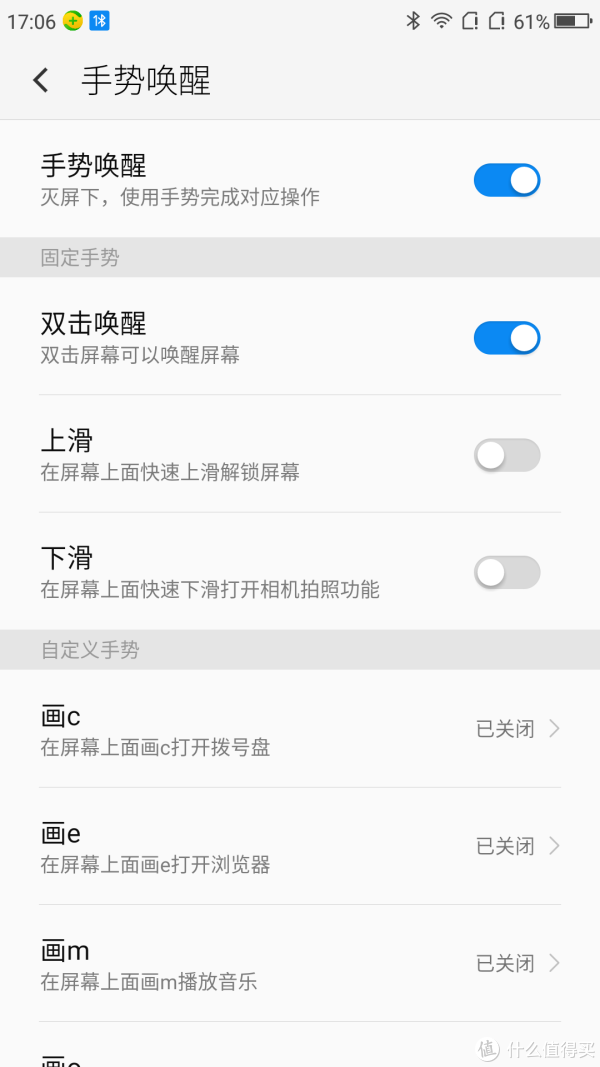The width and height of the screenshot is (600, 1067).
Task: Turn off the 手势唤醒 master switch
Action: [507, 180]
